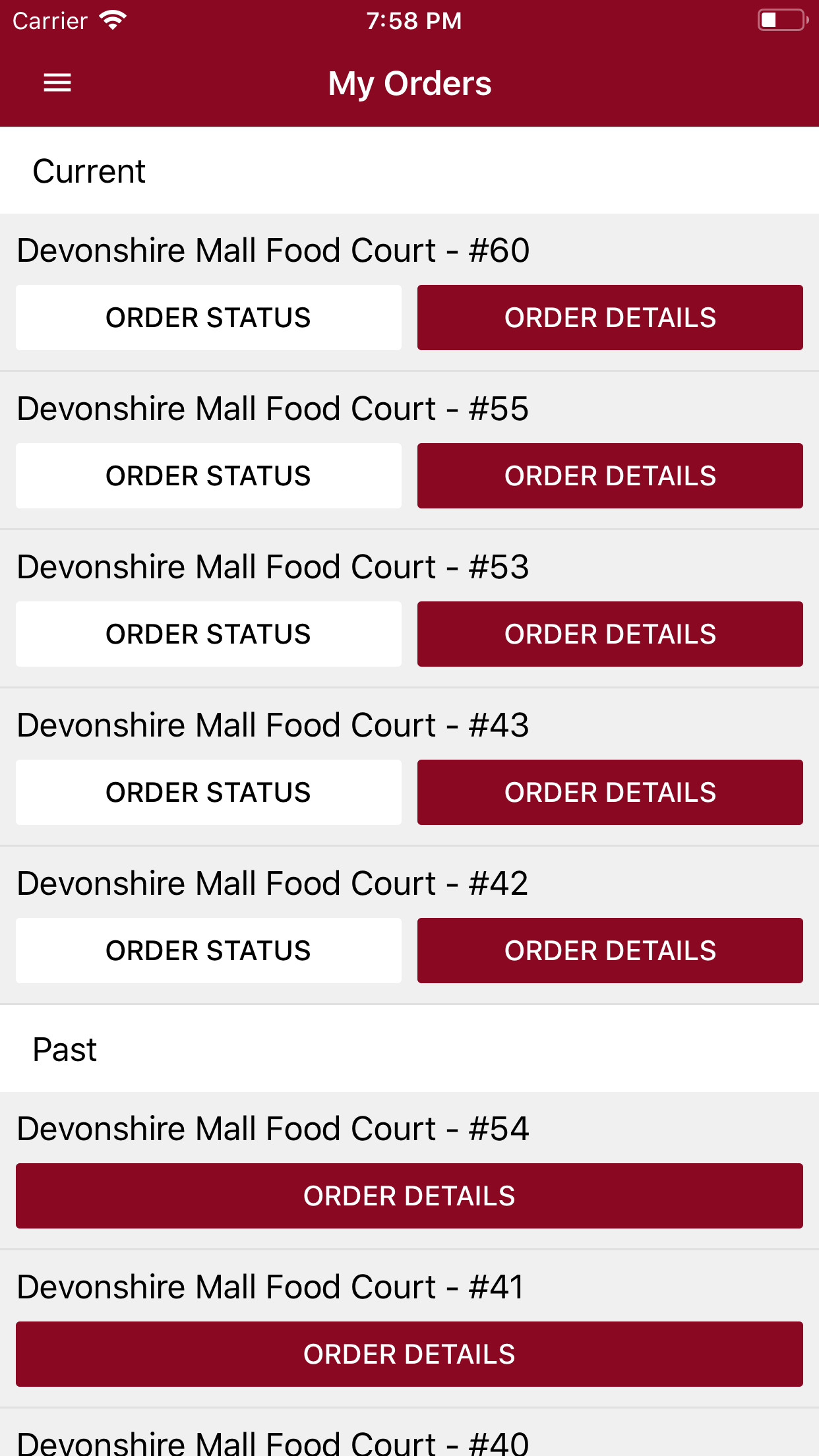The height and width of the screenshot is (1456, 819).
Task: Open order details for order #55
Action: point(610,475)
